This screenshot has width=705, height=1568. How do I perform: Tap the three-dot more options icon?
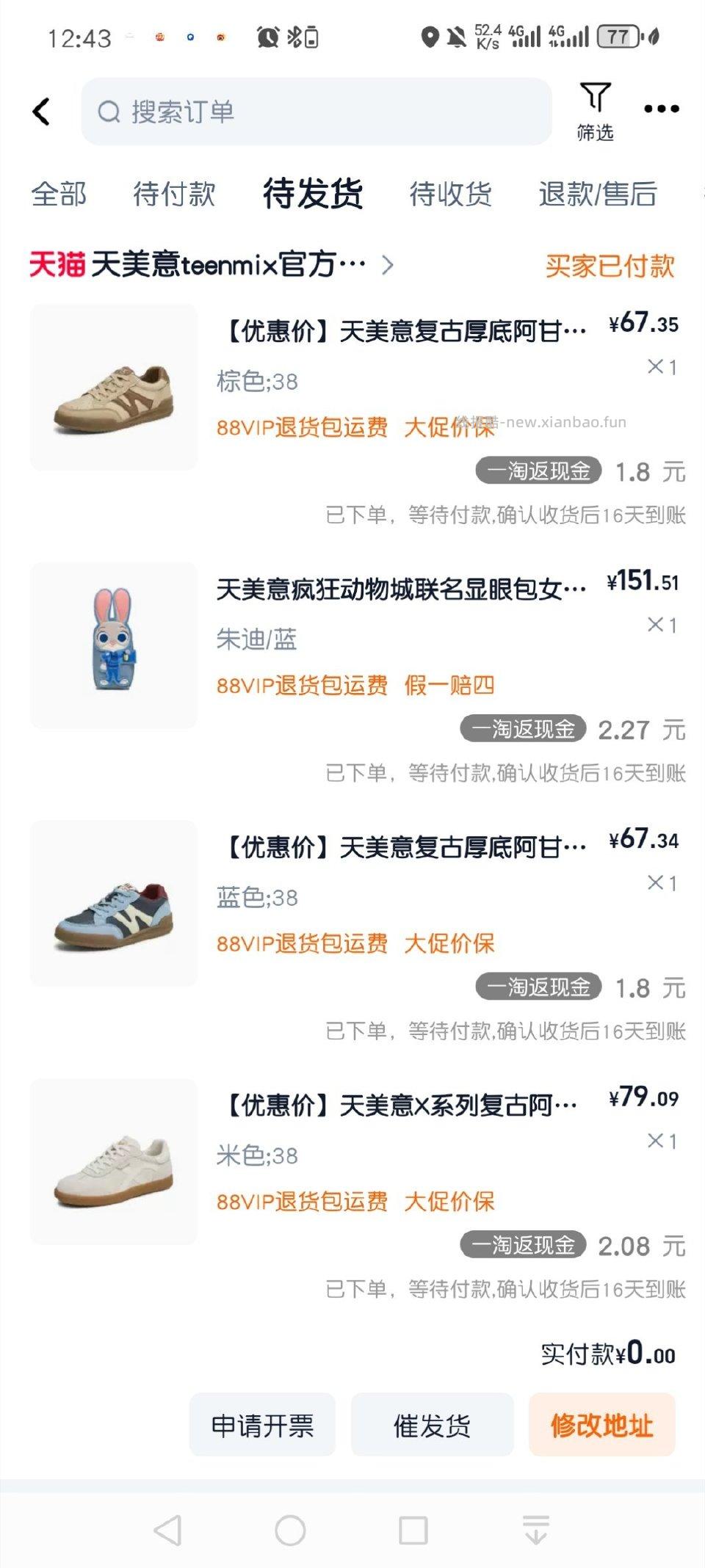click(660, 108)
